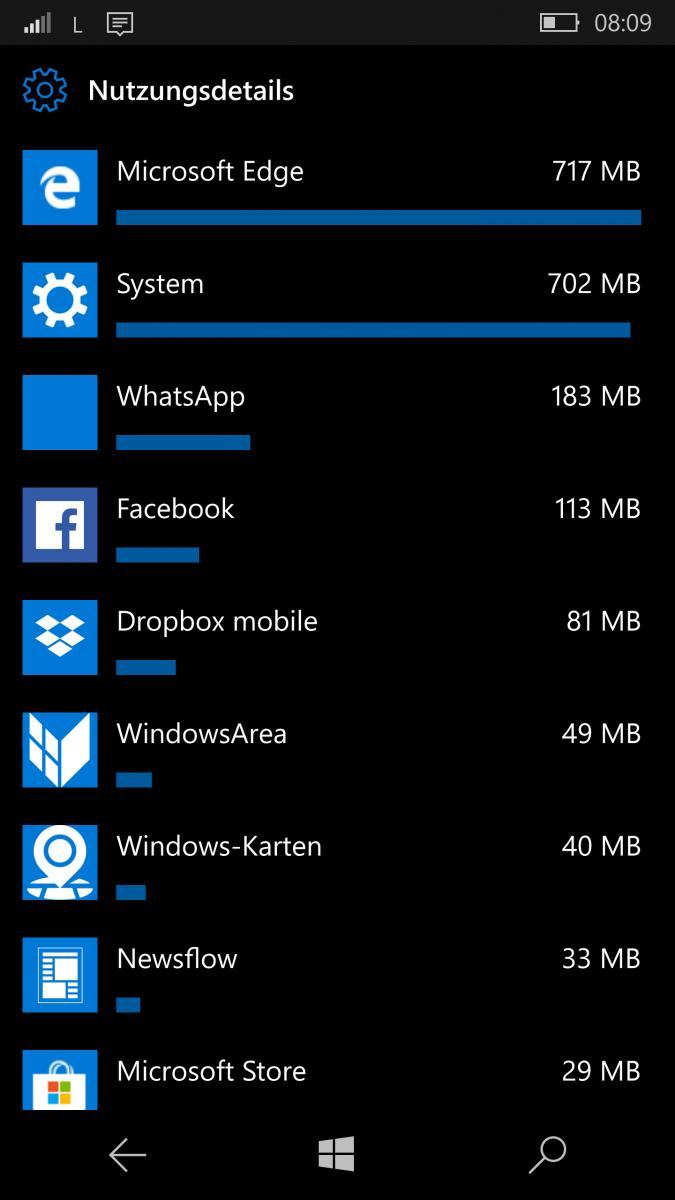
Task: Select the System usage row
Action: click(x=337, y=300)
